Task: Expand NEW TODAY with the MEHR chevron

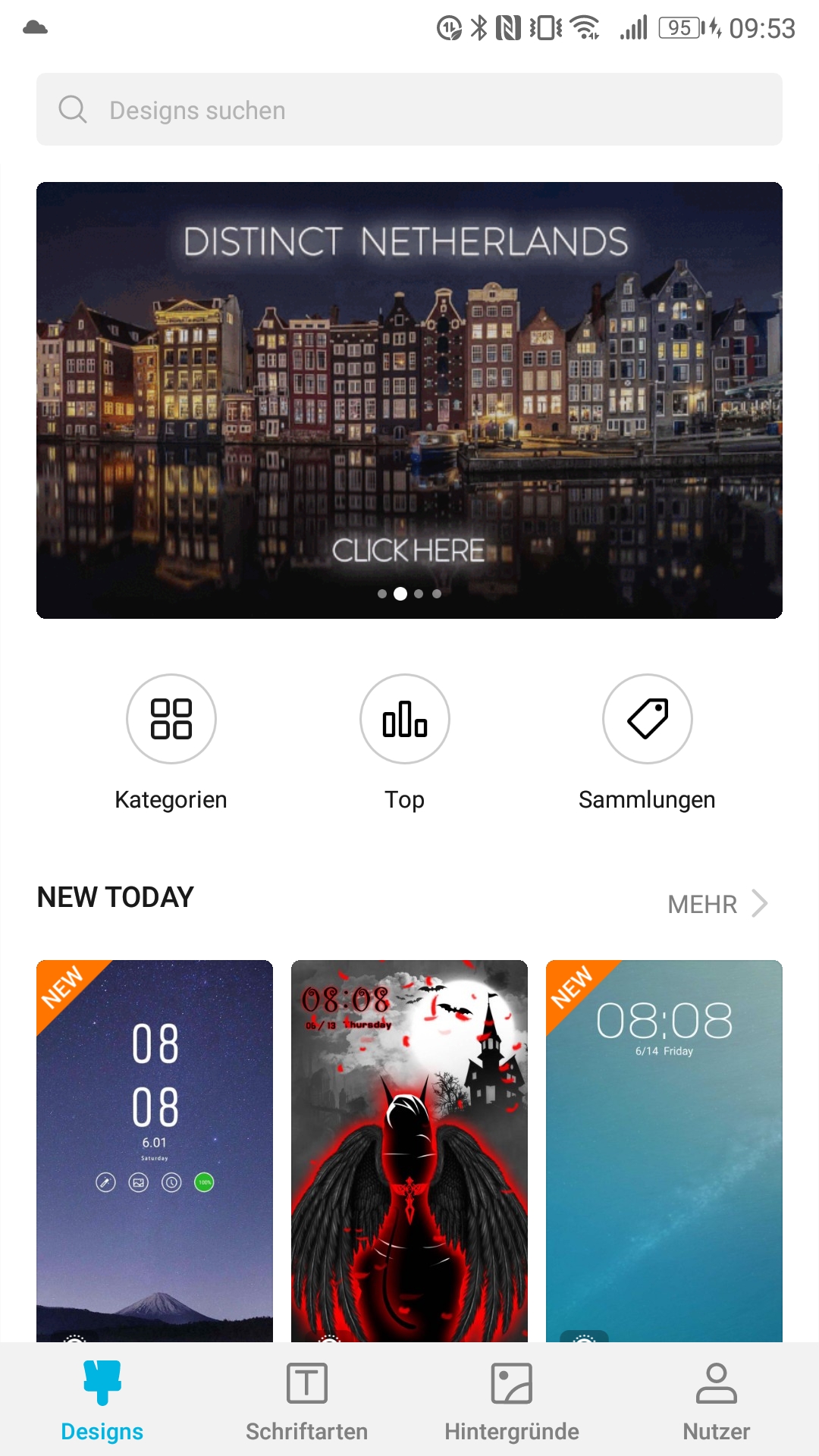Action: pyautogui.click(x=761, y=903)
